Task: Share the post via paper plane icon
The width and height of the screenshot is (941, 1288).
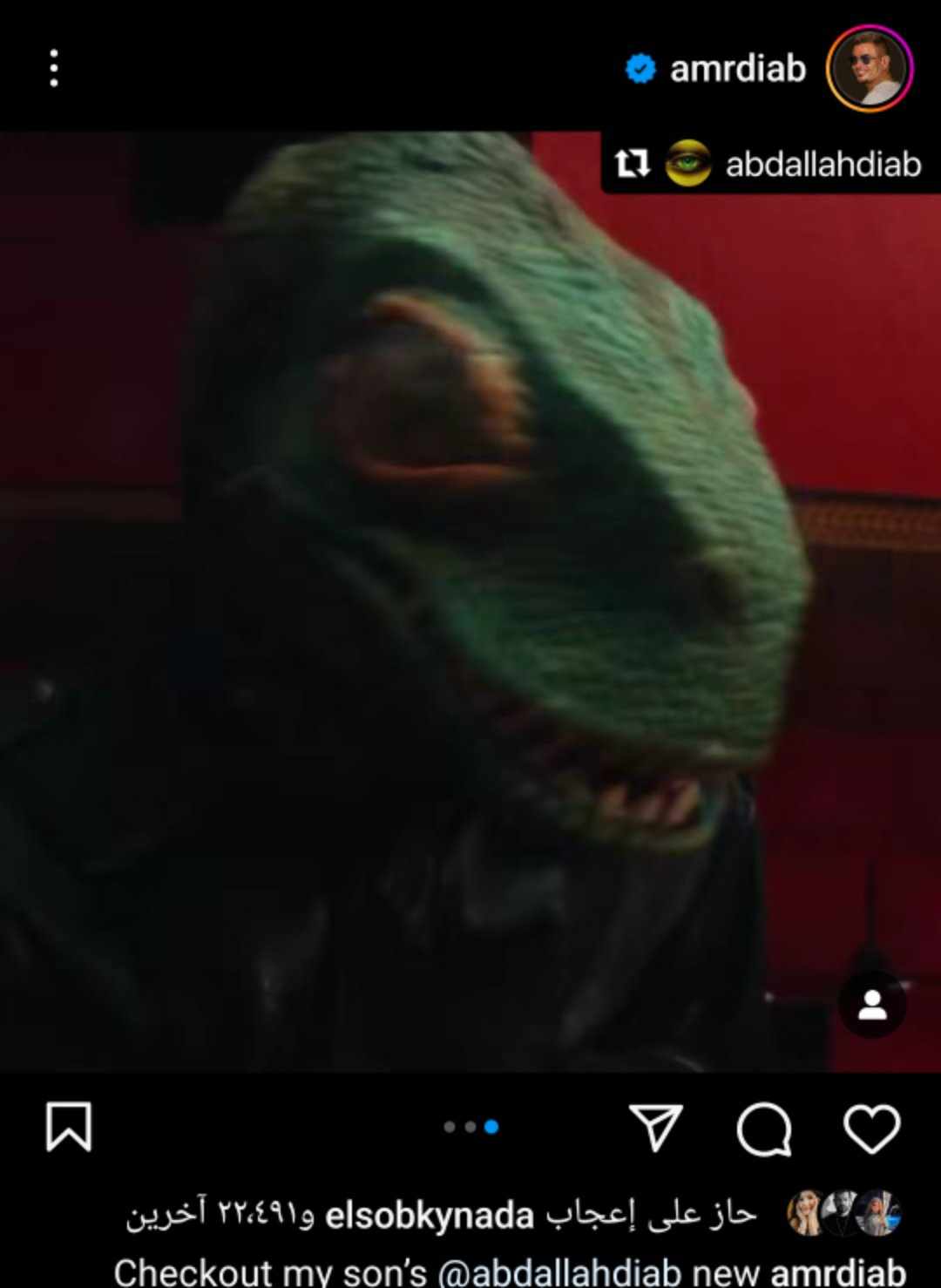Action: click(655, 1128)
